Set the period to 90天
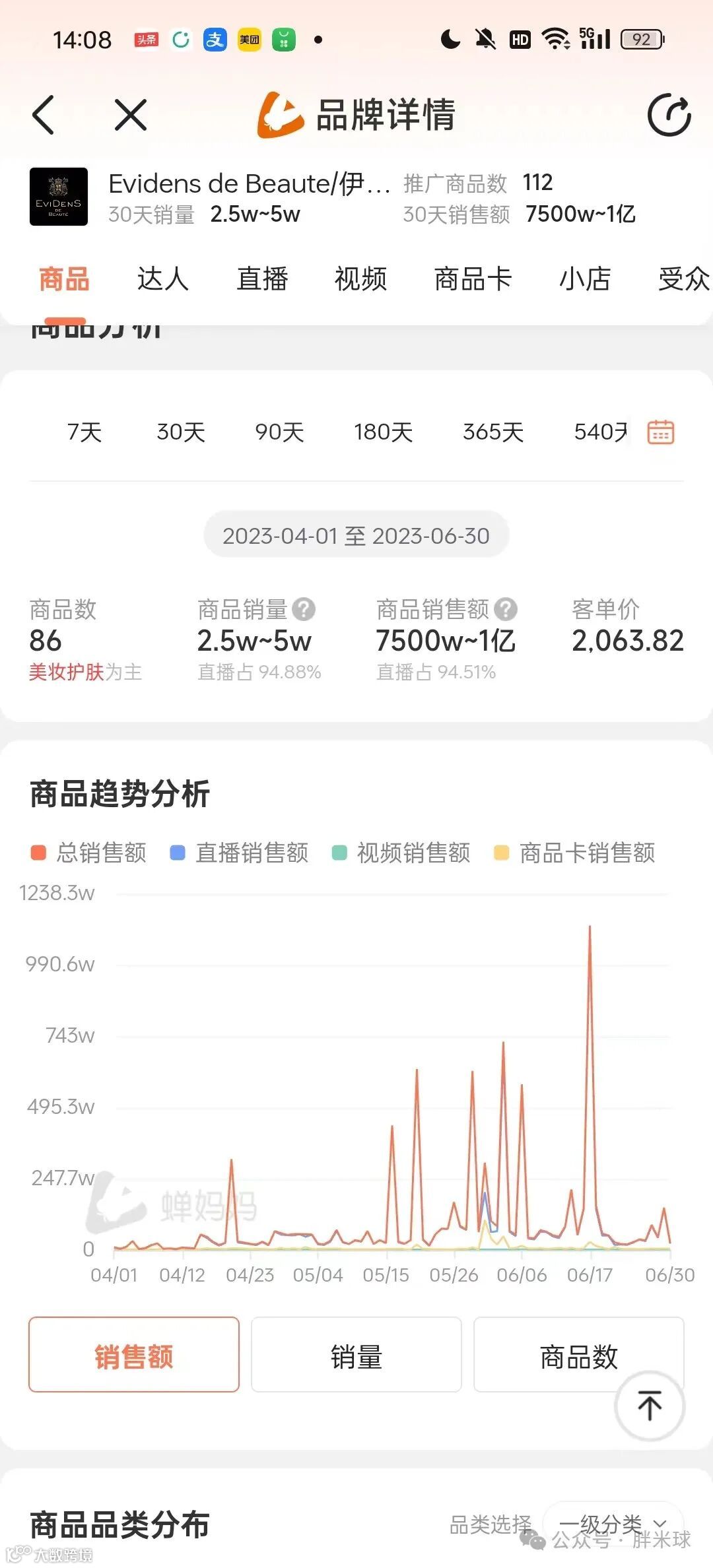The height and width of the screenshot is (1568, 713). 279,432
